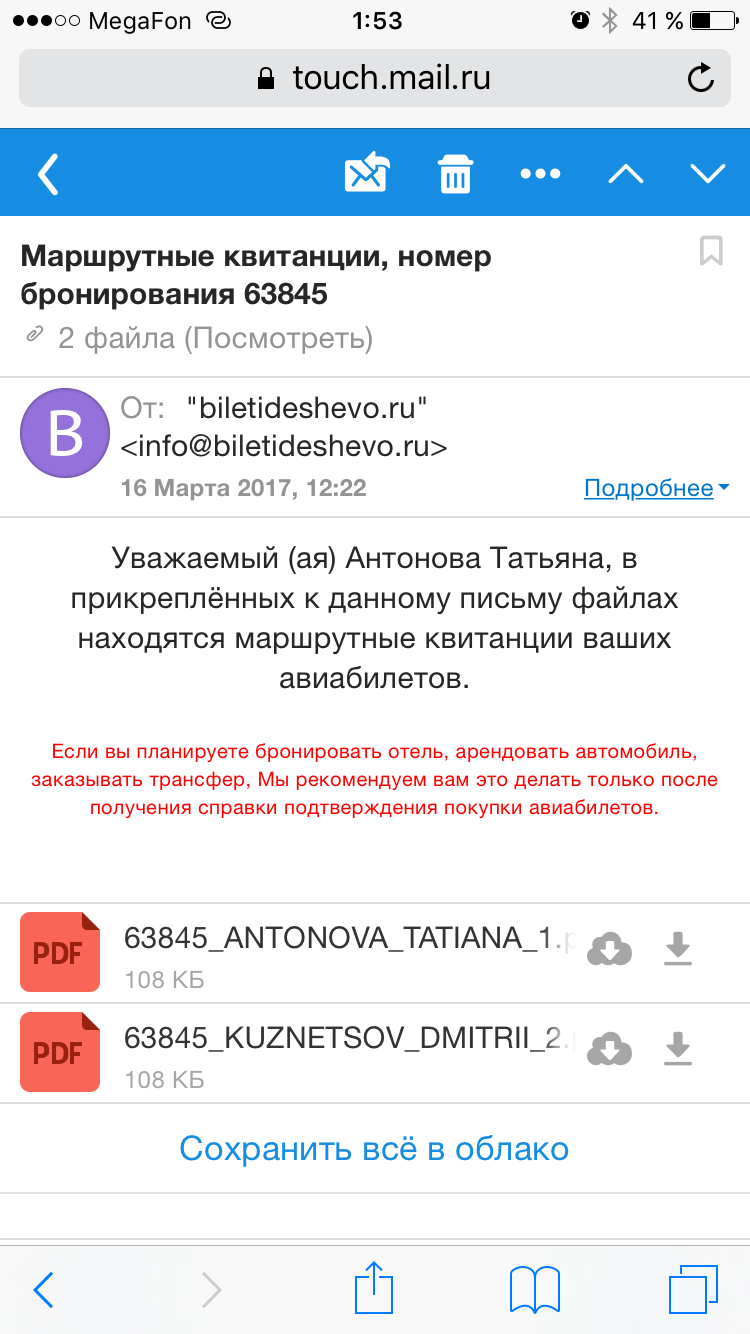Viewport: 750px width, 1334px height.
Task: Save the KUZNETSOV_DMITRII PDF to cloud
Action: tap(609, 1049)
